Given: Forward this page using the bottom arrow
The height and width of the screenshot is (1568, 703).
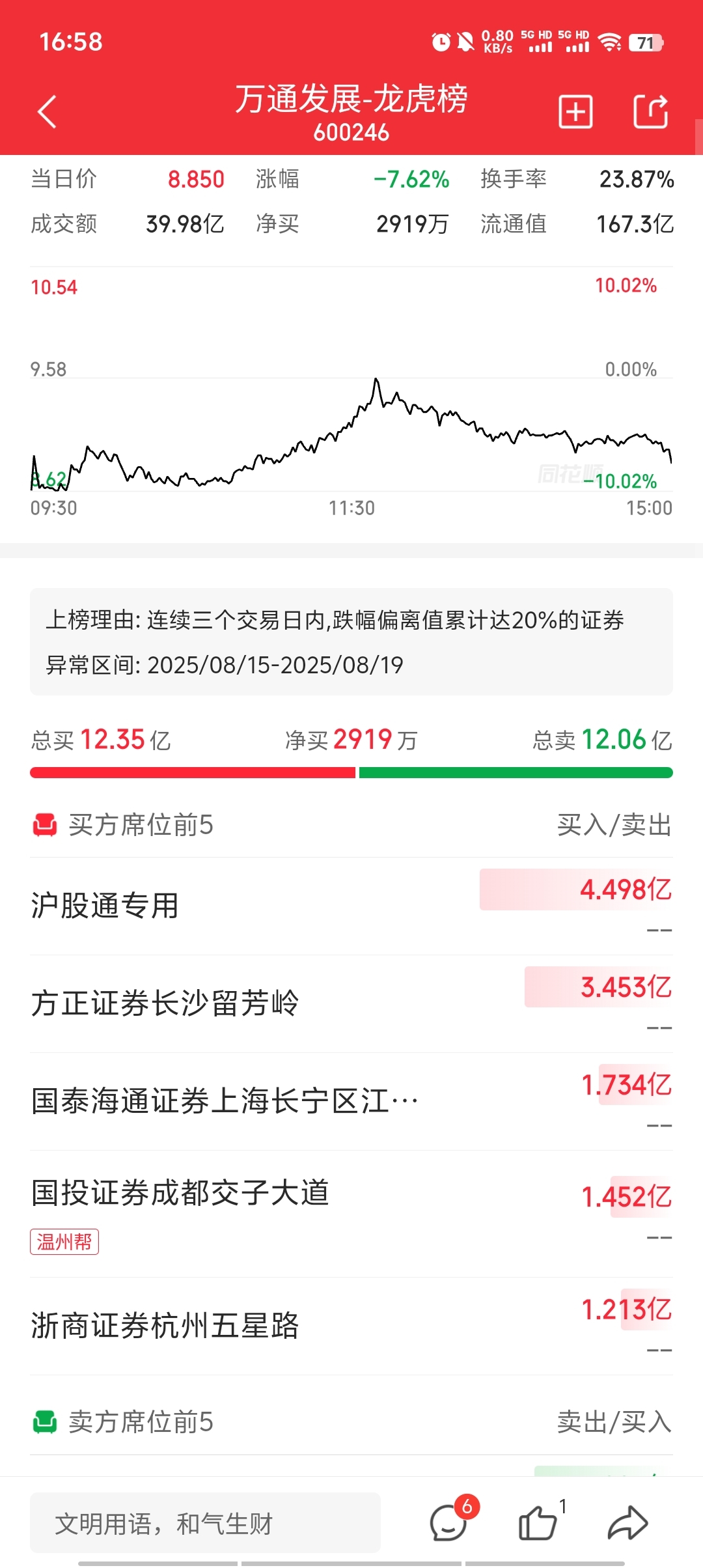Looking at the screenshot, I should click(x=627, y=1523).
